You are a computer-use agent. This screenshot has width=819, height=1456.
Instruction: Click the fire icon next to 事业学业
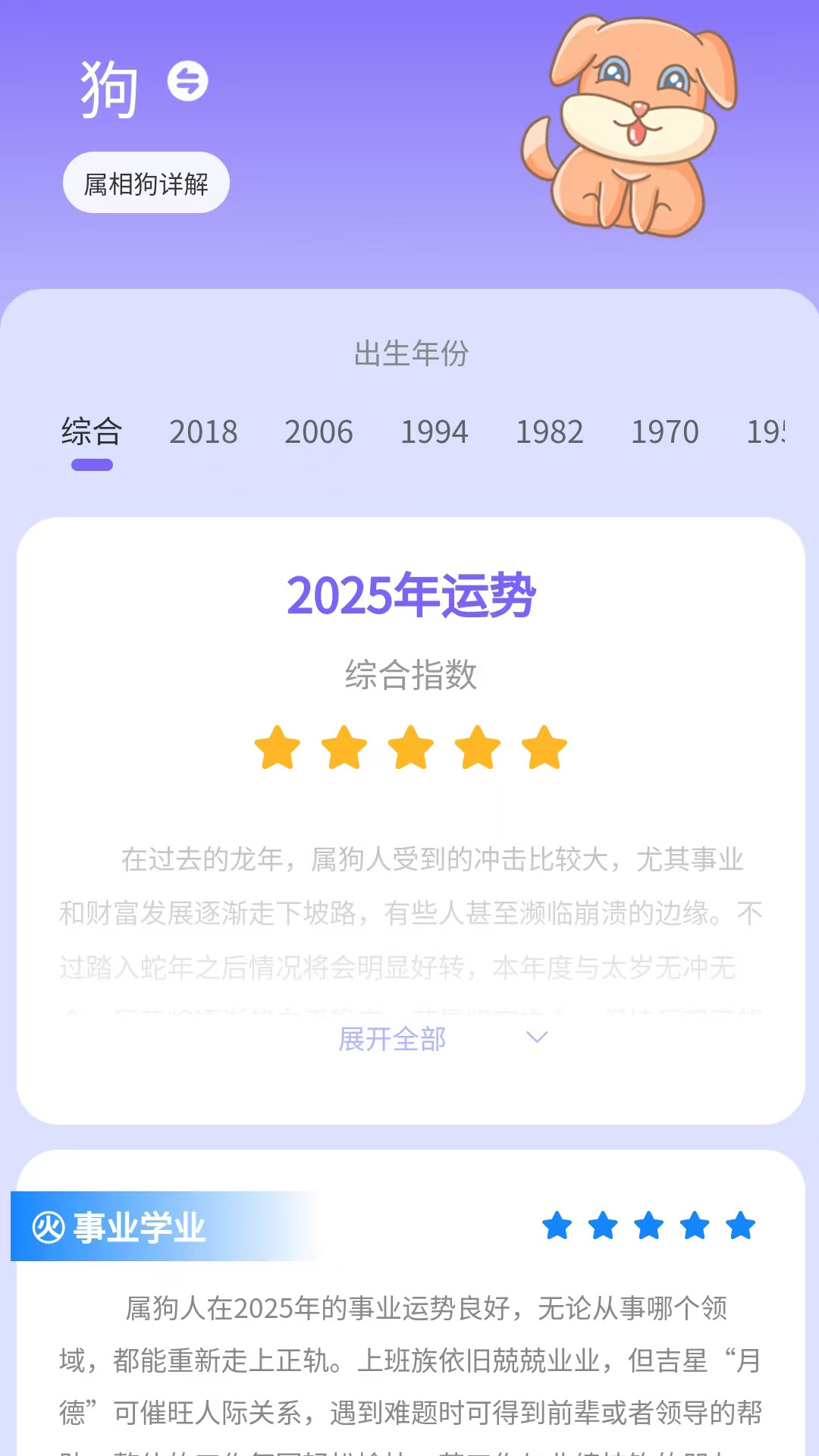[47, 1225]
